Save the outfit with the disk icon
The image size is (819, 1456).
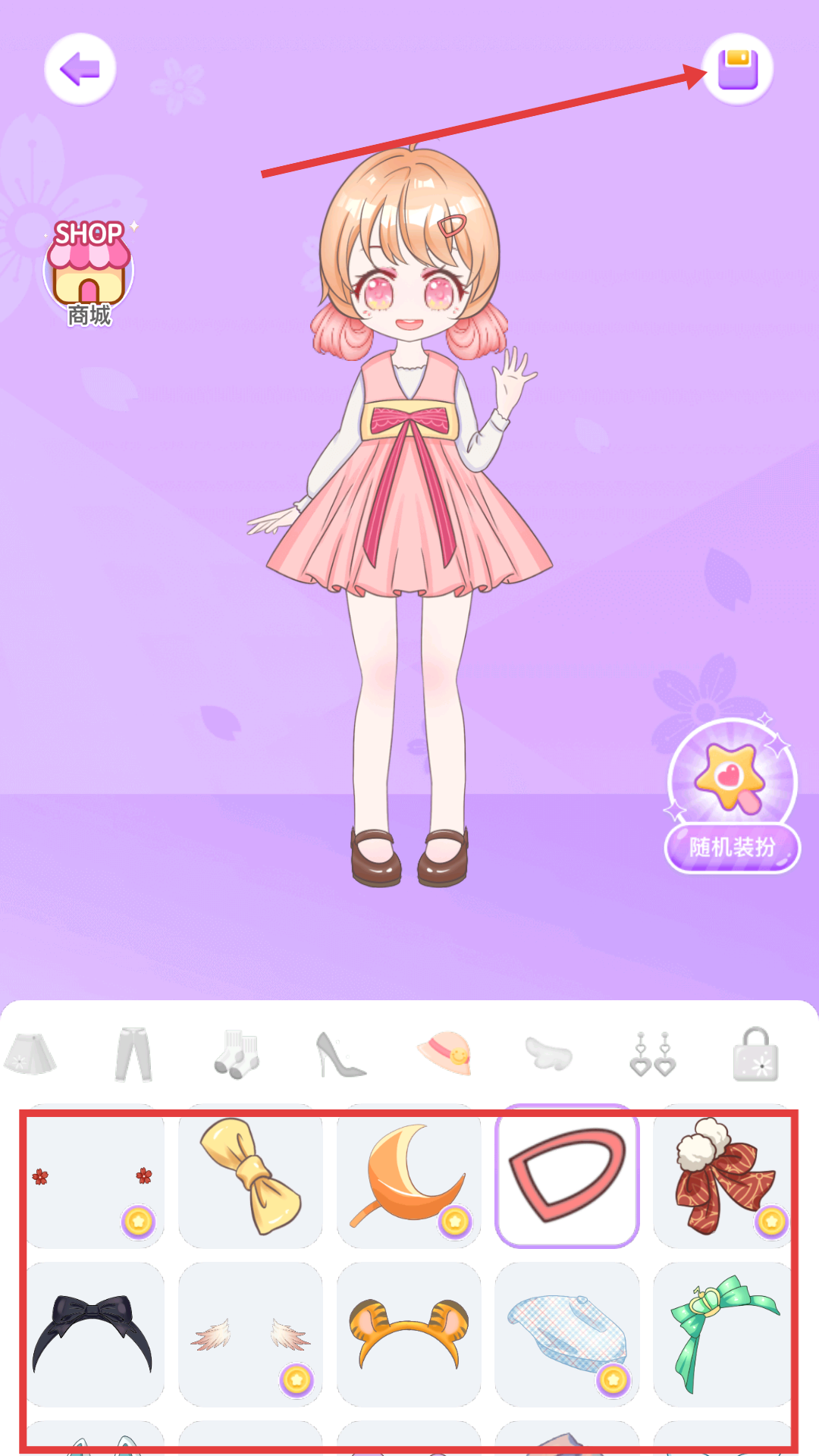(737, 70)
